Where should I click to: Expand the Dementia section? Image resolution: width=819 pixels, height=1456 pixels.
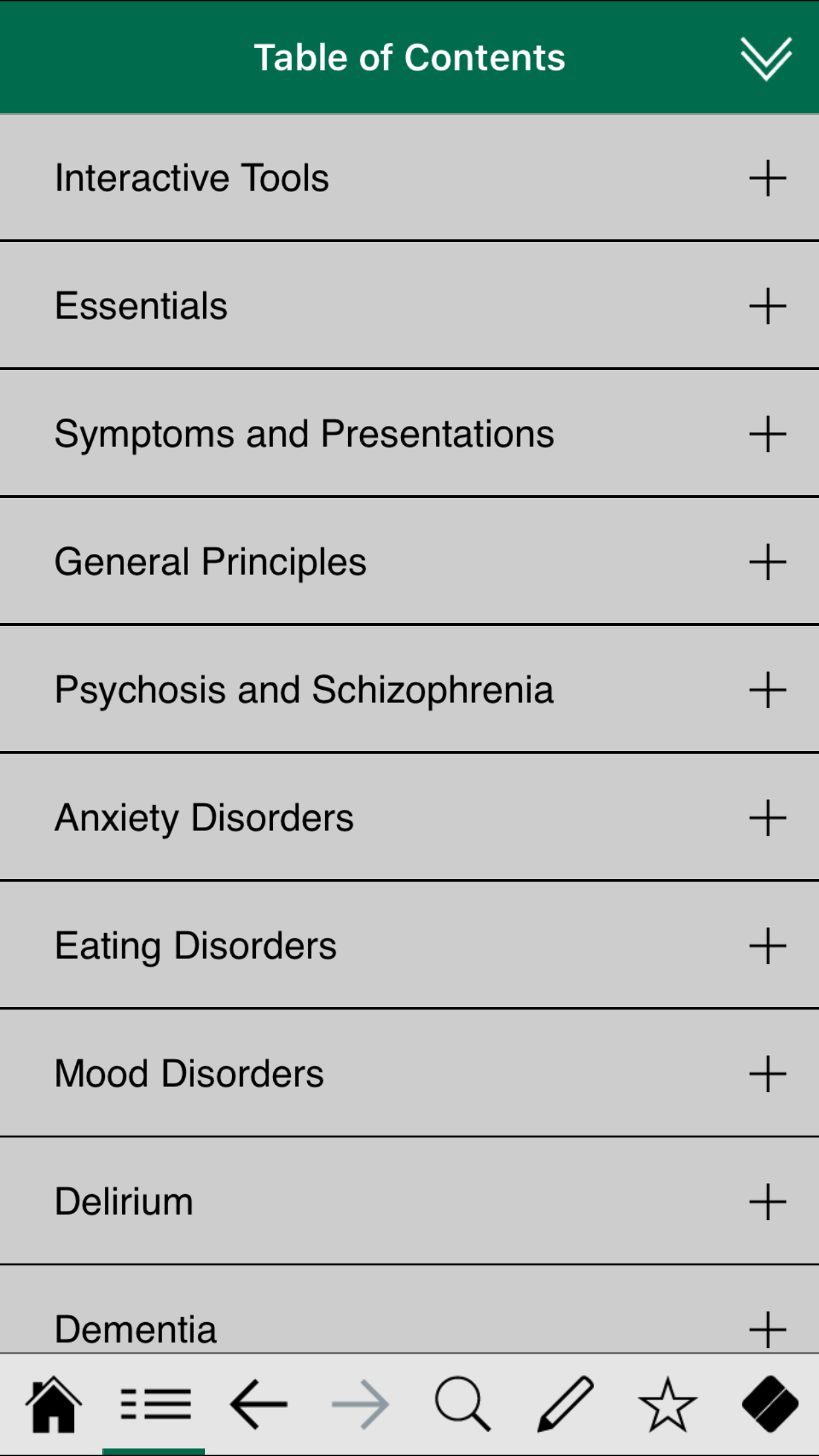click(768, 1328)
